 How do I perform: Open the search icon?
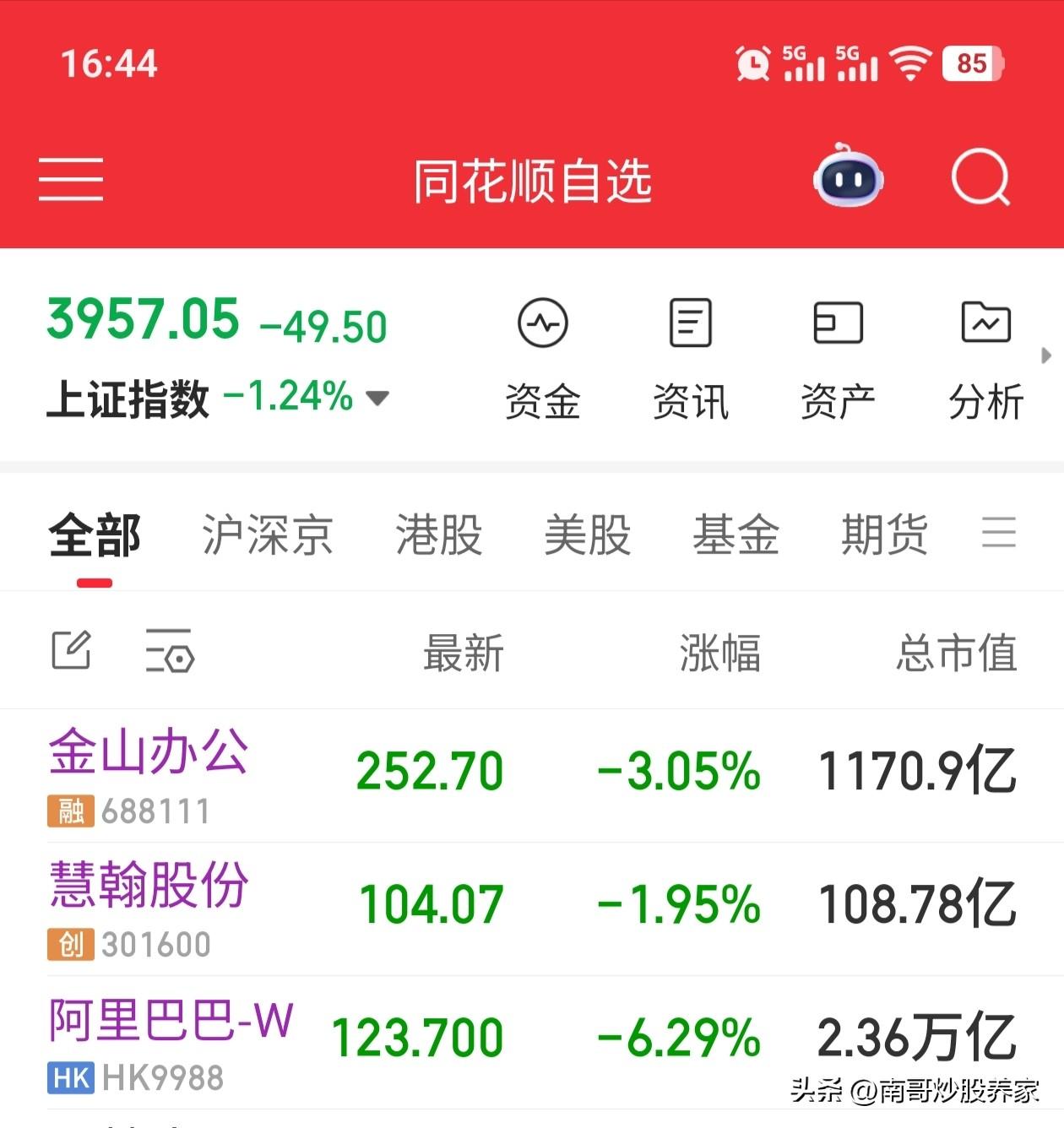[980, 178]
